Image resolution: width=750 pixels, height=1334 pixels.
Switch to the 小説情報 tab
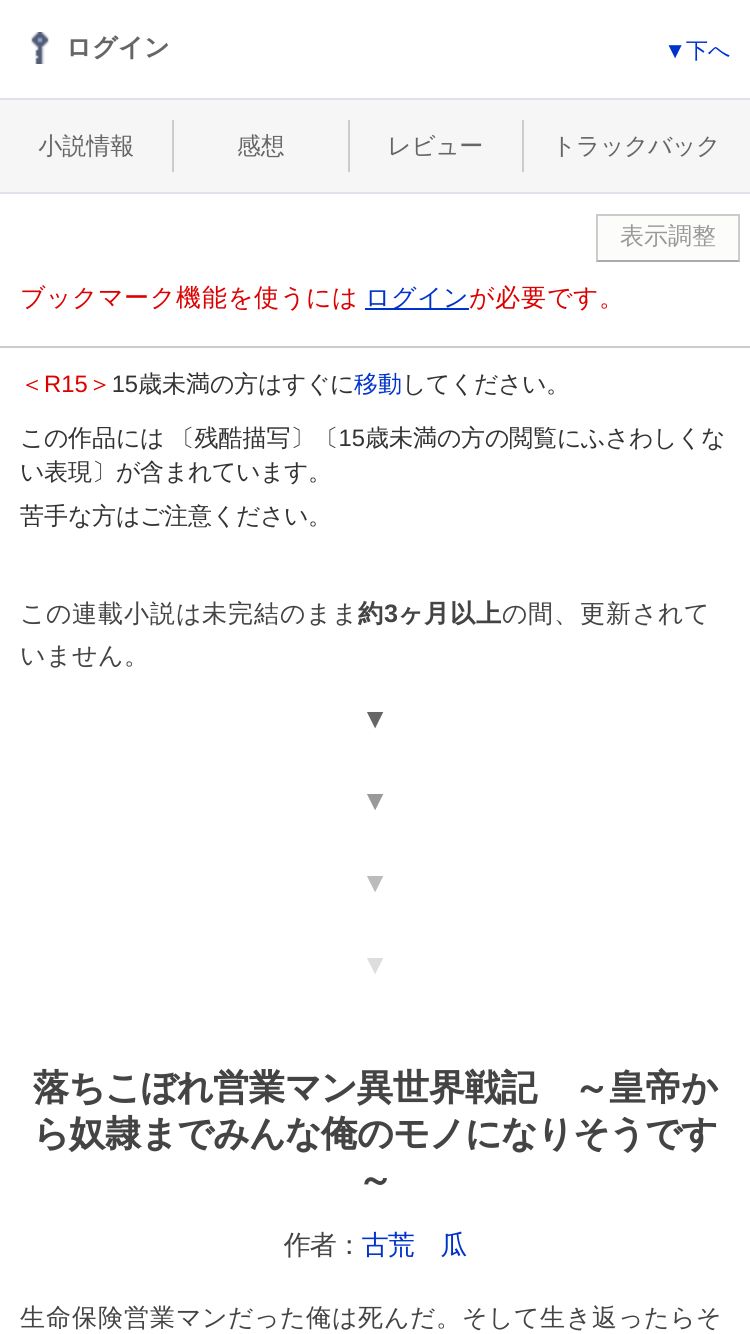point(86,146)
